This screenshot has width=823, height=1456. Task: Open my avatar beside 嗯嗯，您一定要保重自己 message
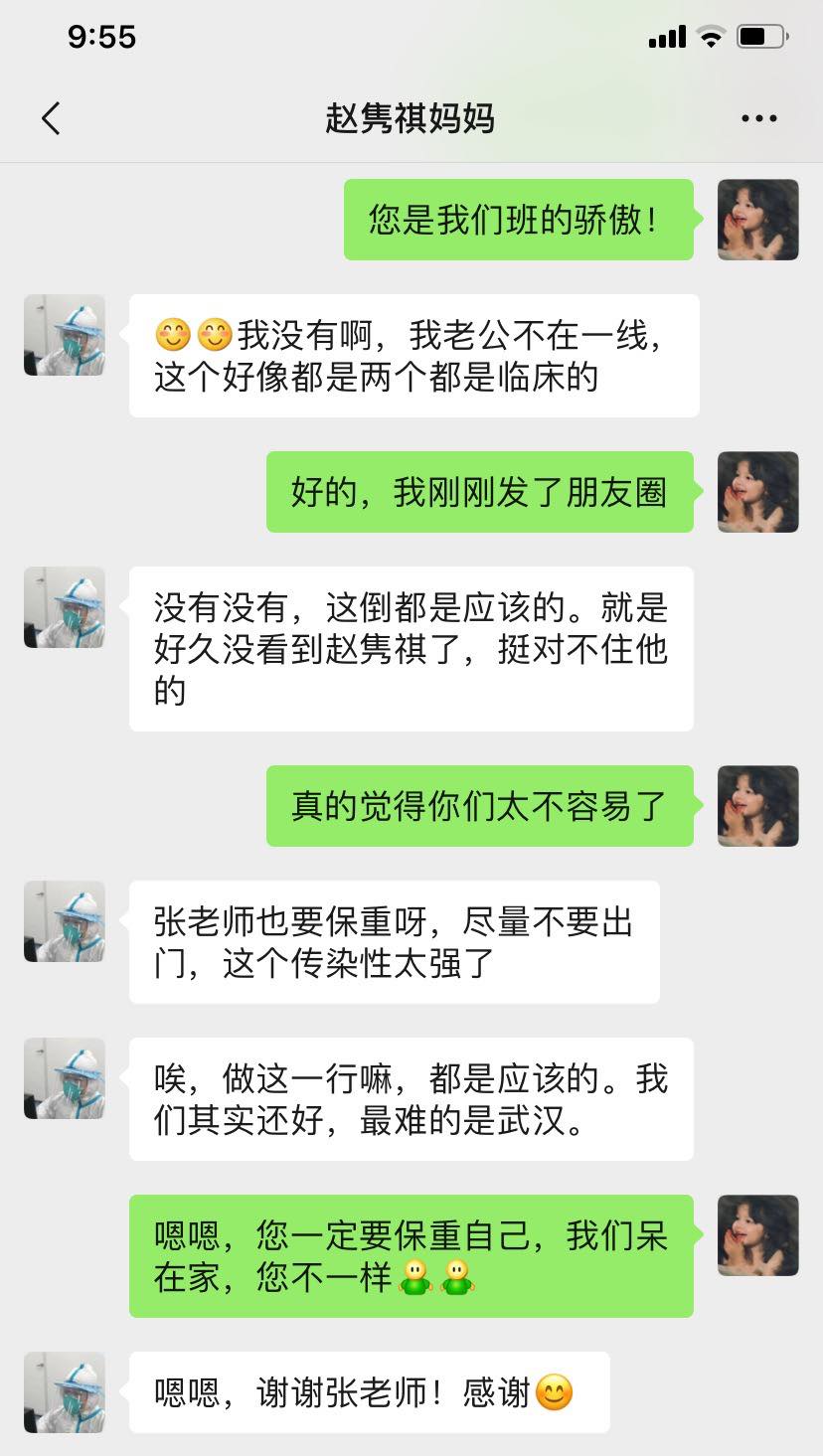tap(758, 1235)
